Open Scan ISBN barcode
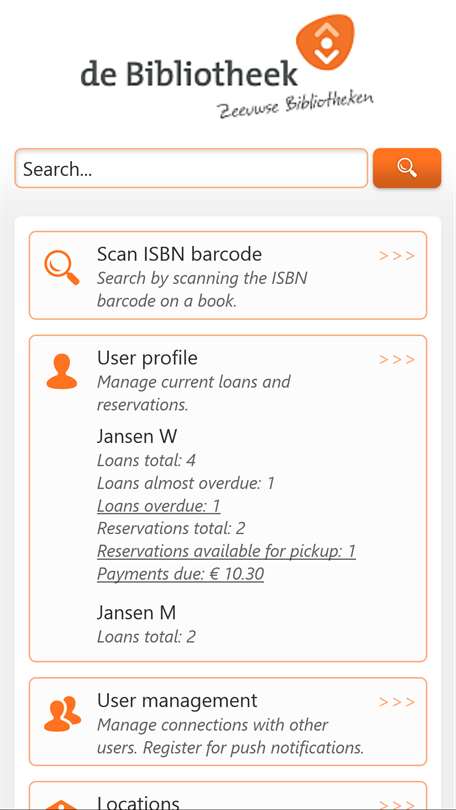456x810 pixels. tap(228, 275)
